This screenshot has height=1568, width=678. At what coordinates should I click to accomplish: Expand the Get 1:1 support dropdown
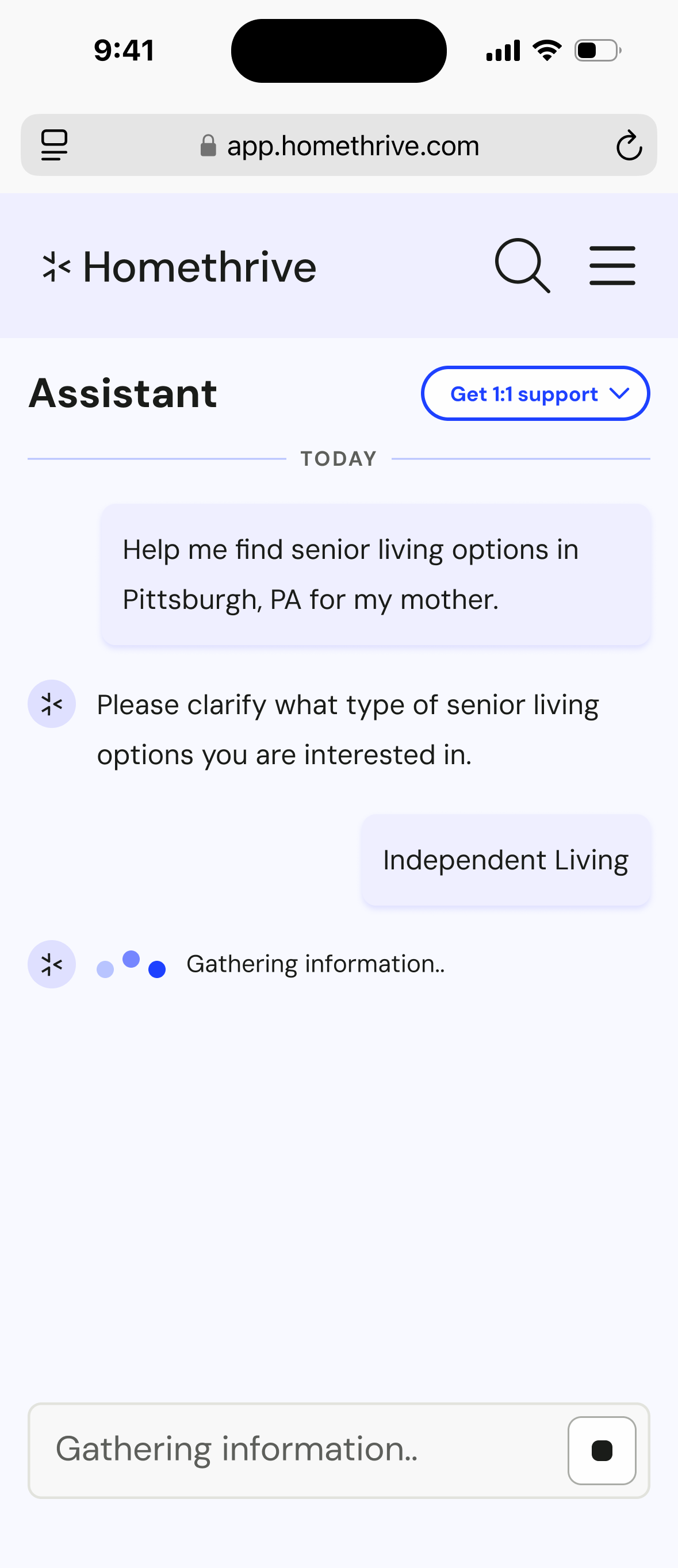pyautogui.click(x=535, y=394)
